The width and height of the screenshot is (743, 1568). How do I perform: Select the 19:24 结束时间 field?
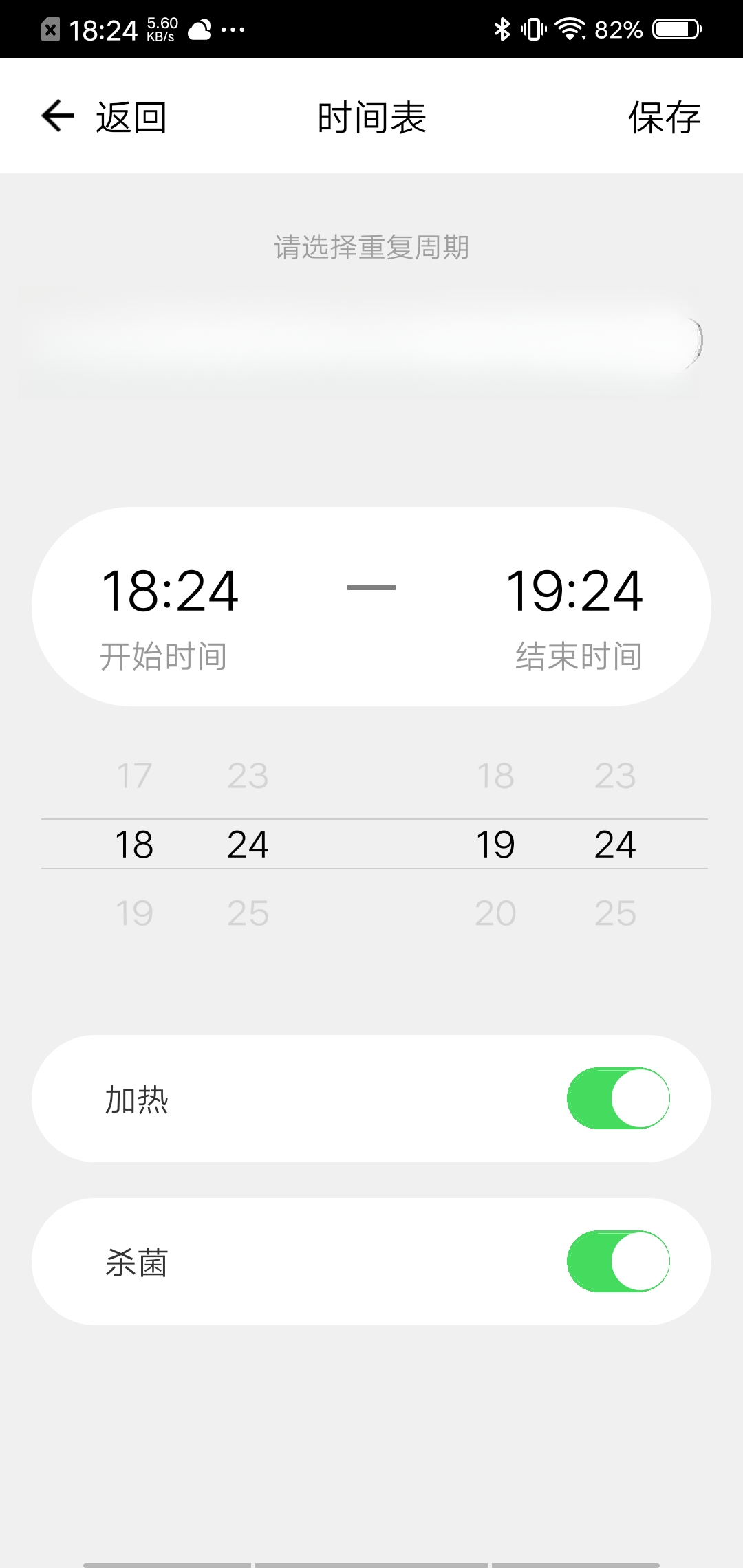tap(574, 617)
